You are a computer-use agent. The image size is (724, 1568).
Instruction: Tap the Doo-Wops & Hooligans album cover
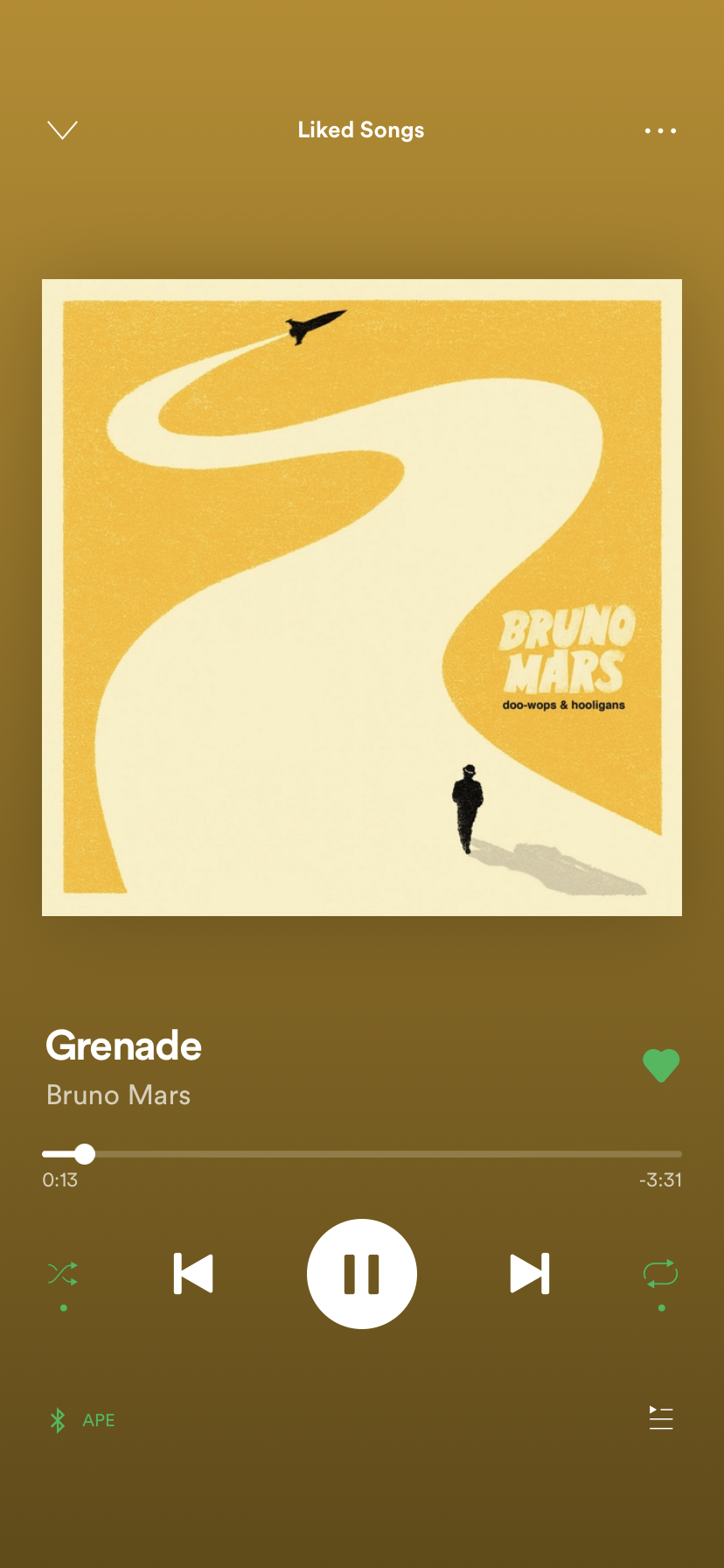point(362,598)
